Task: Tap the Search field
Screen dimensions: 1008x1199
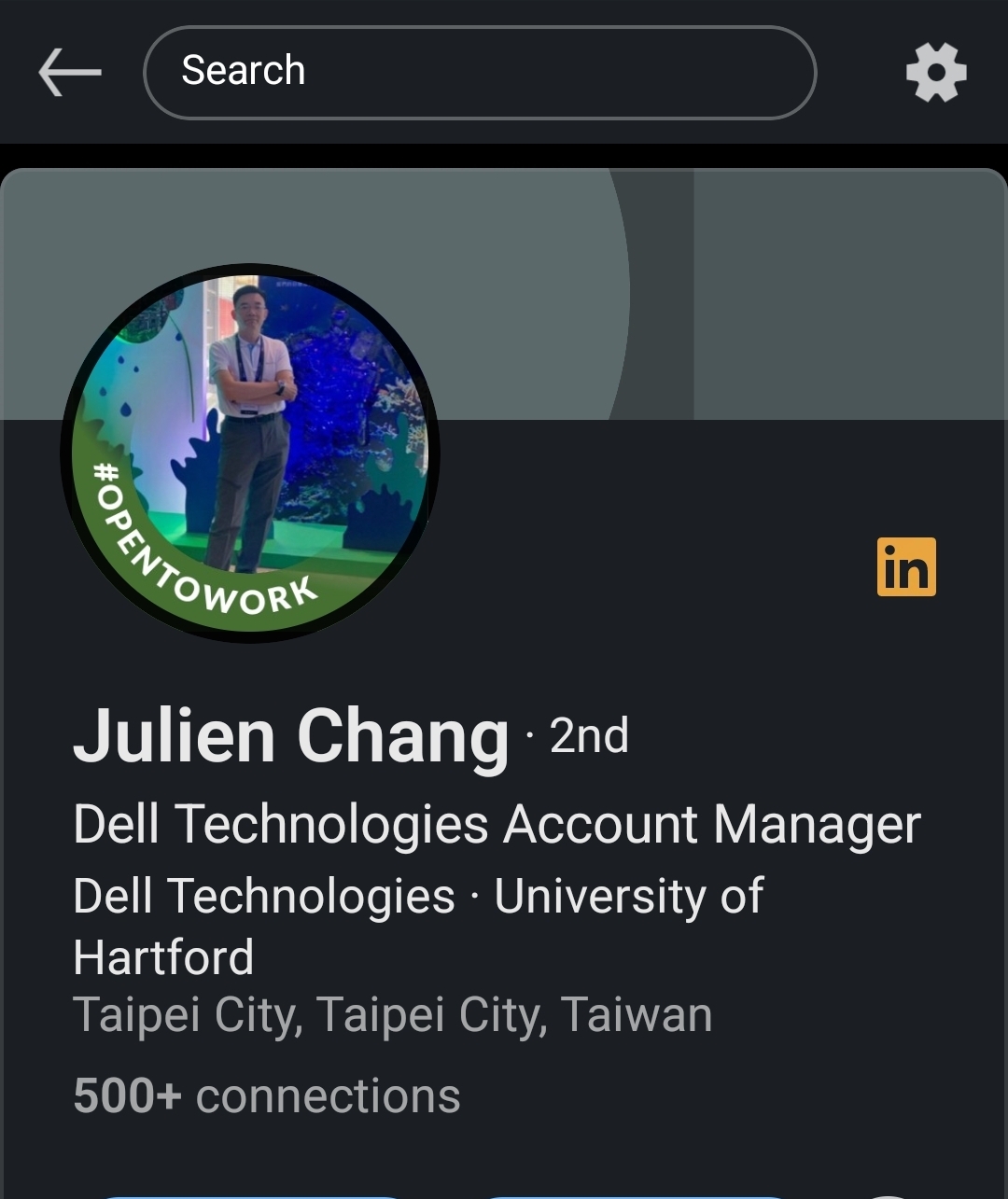Action: 479,73
